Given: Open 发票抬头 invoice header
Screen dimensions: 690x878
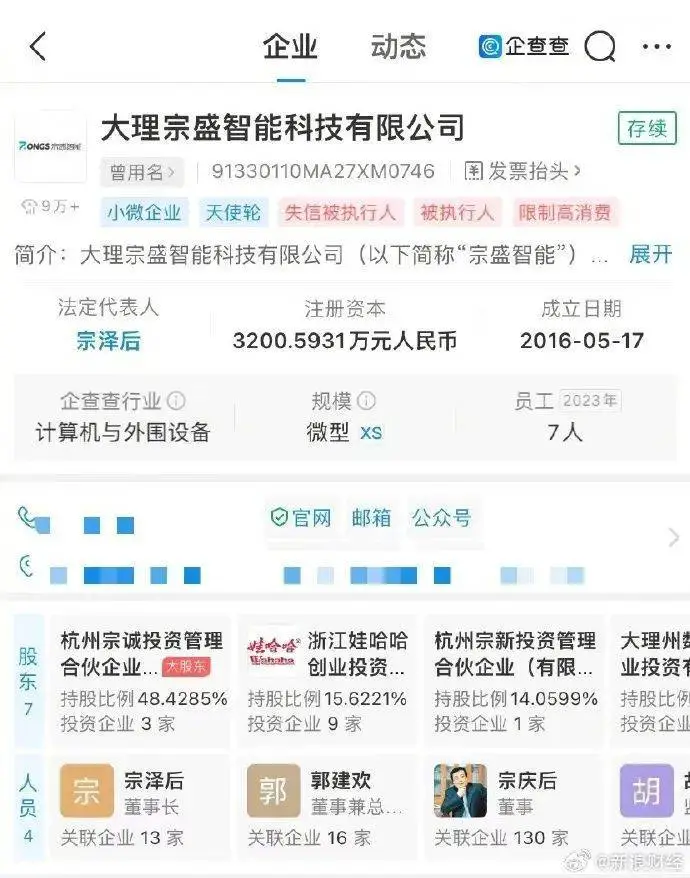Looking at the screenshot, I should tap(523, 172).
